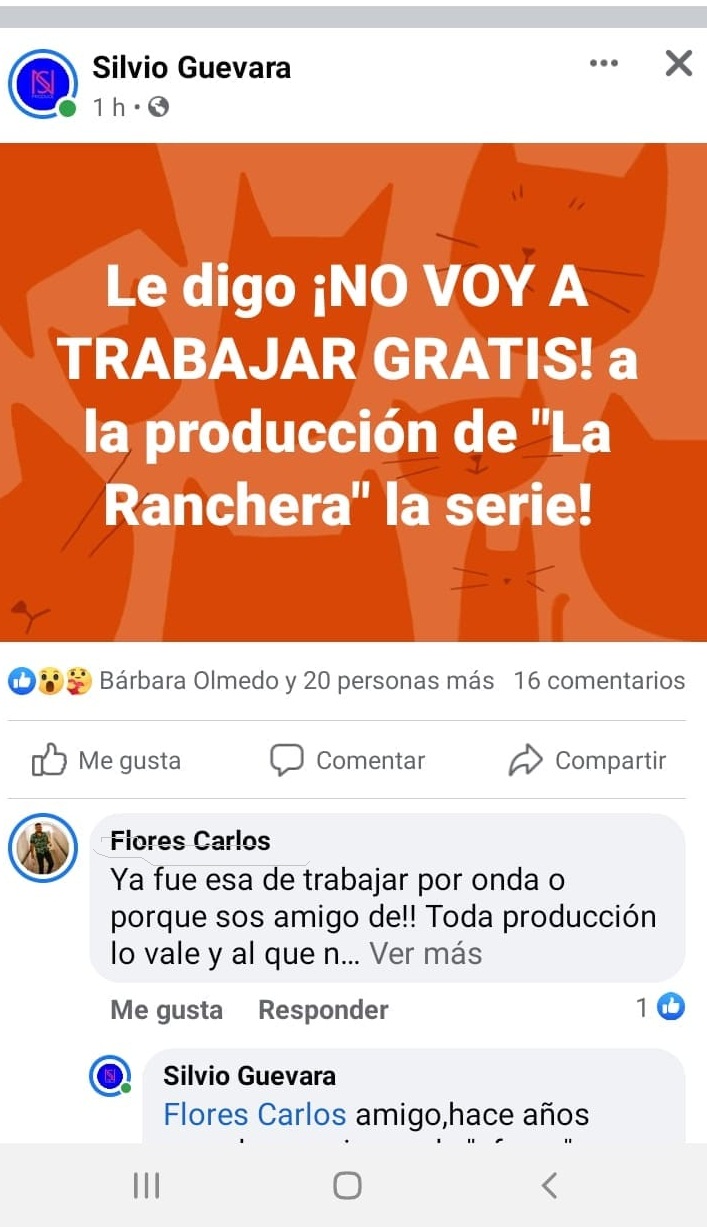Like the post with Me gusta
Screen dimensions: 707x1227
pyautogui.click(x=107, y=761)
